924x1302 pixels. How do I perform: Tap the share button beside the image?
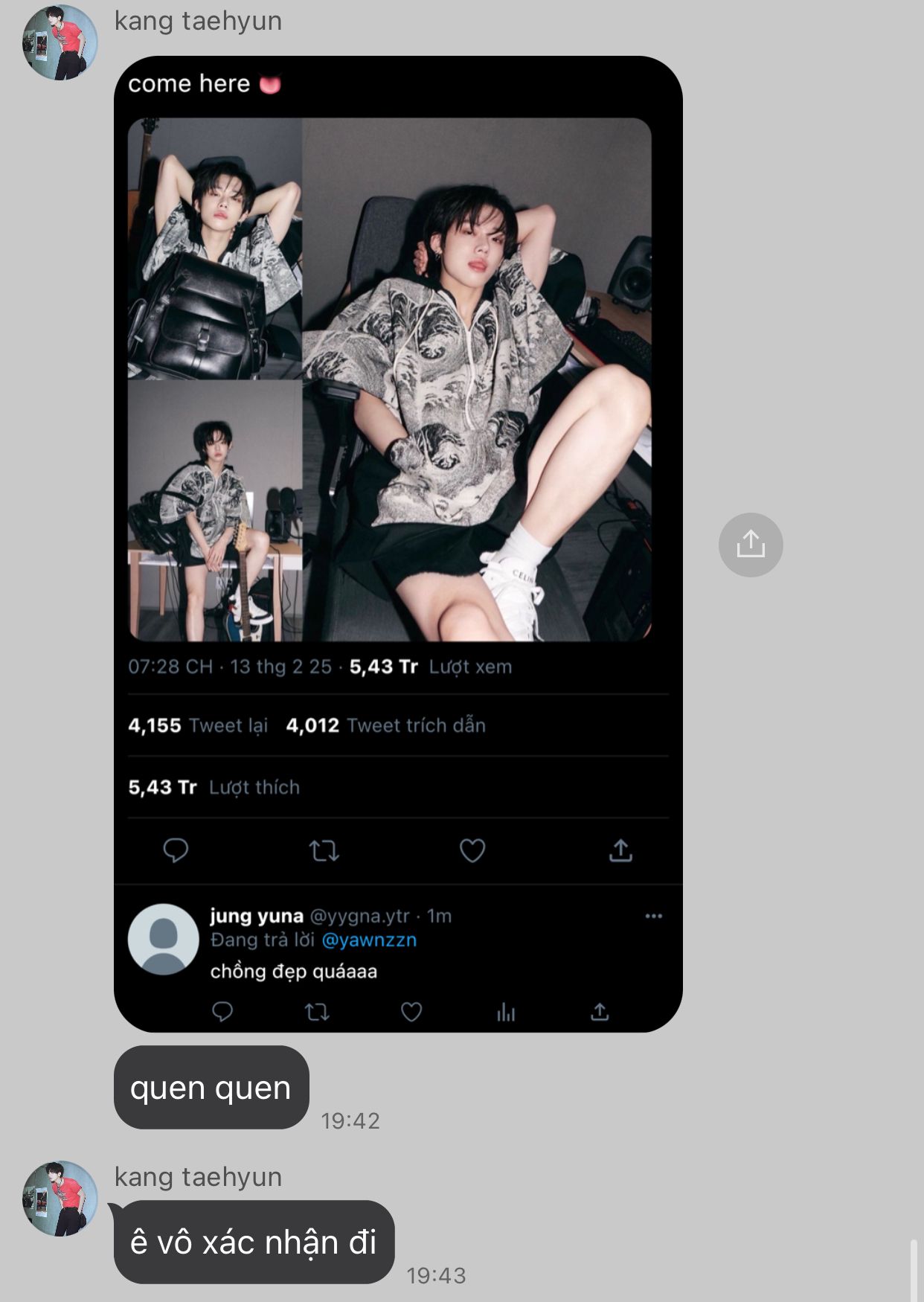[751, 545]
